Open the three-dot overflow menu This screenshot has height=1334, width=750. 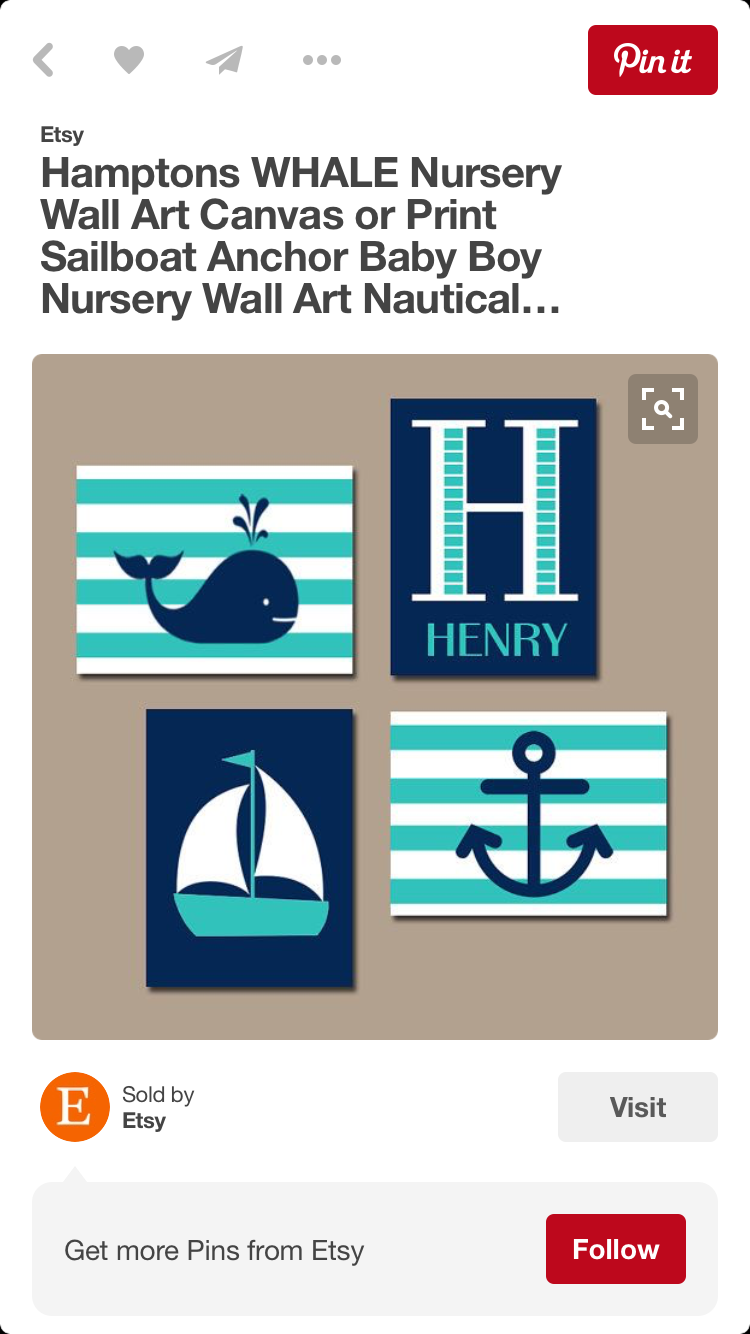321,60
